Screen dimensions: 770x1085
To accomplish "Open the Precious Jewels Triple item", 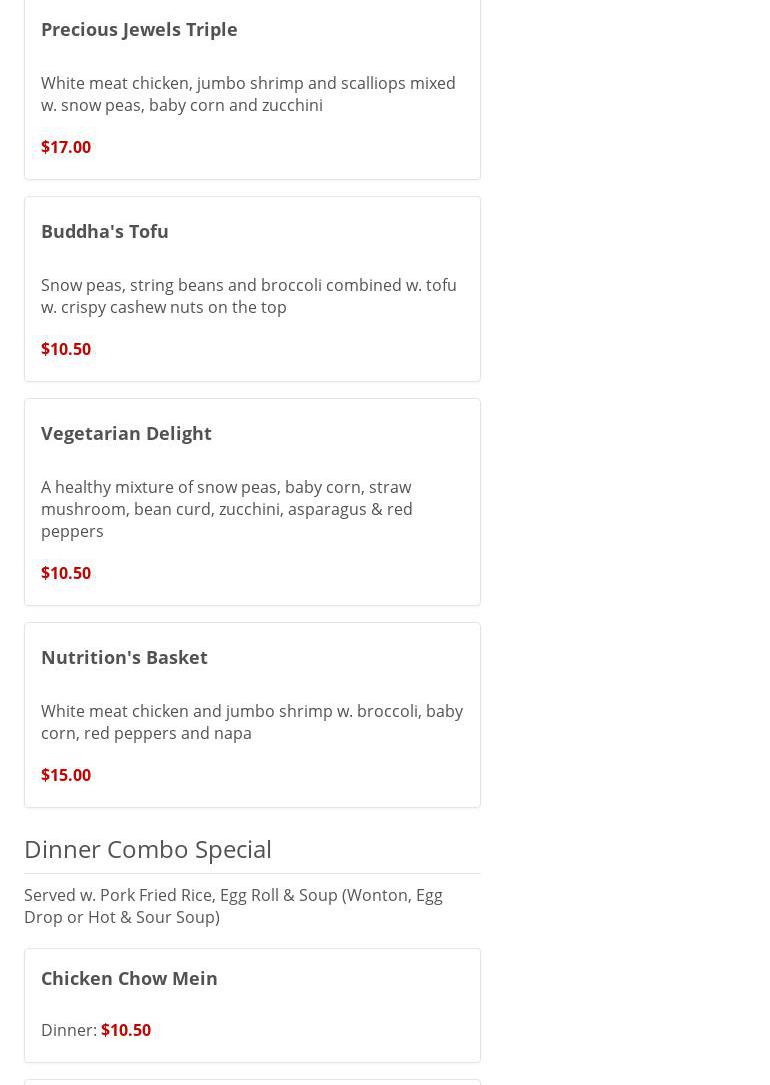I will (139, 30).
